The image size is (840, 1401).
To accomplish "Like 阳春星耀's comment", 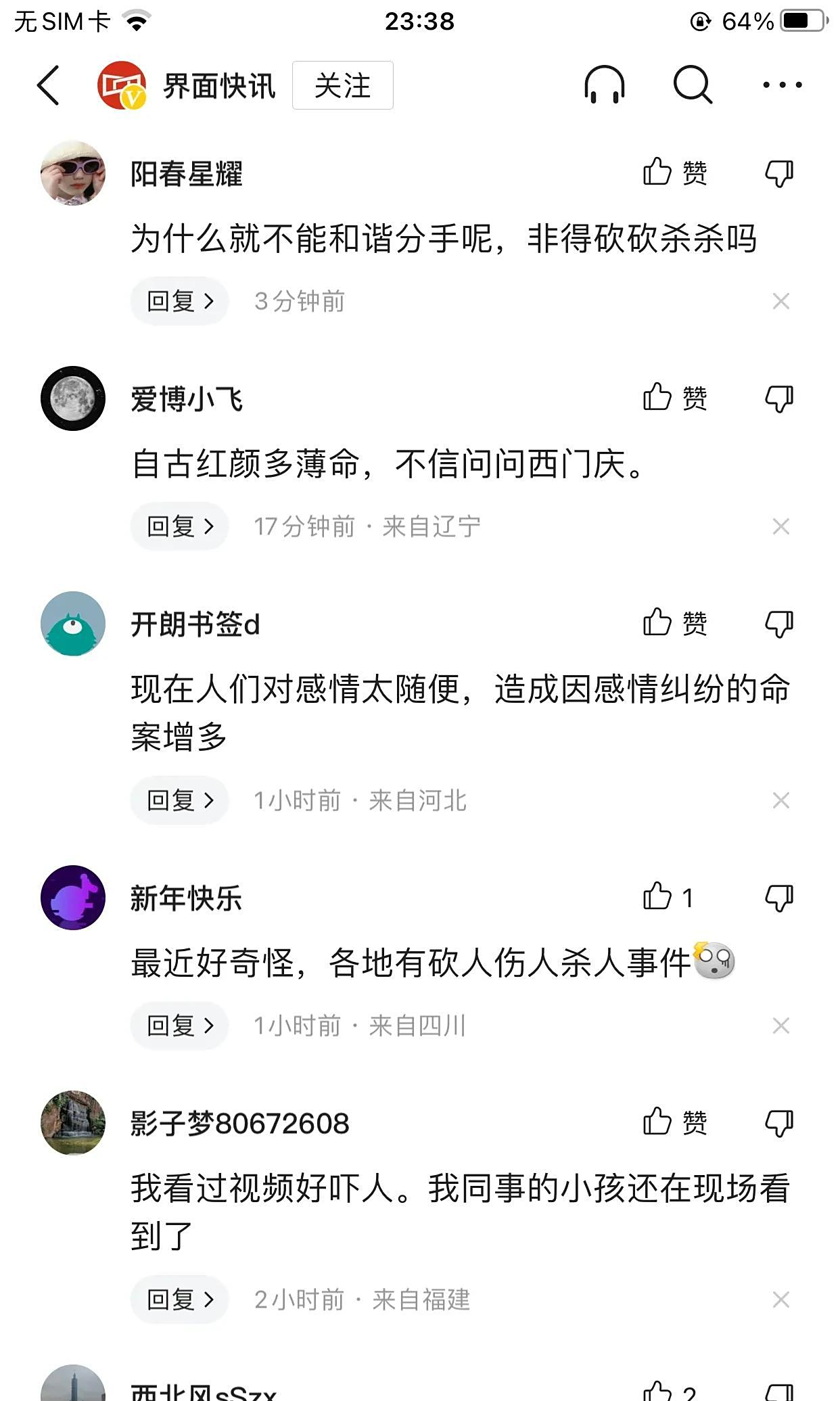I will 674,173.
